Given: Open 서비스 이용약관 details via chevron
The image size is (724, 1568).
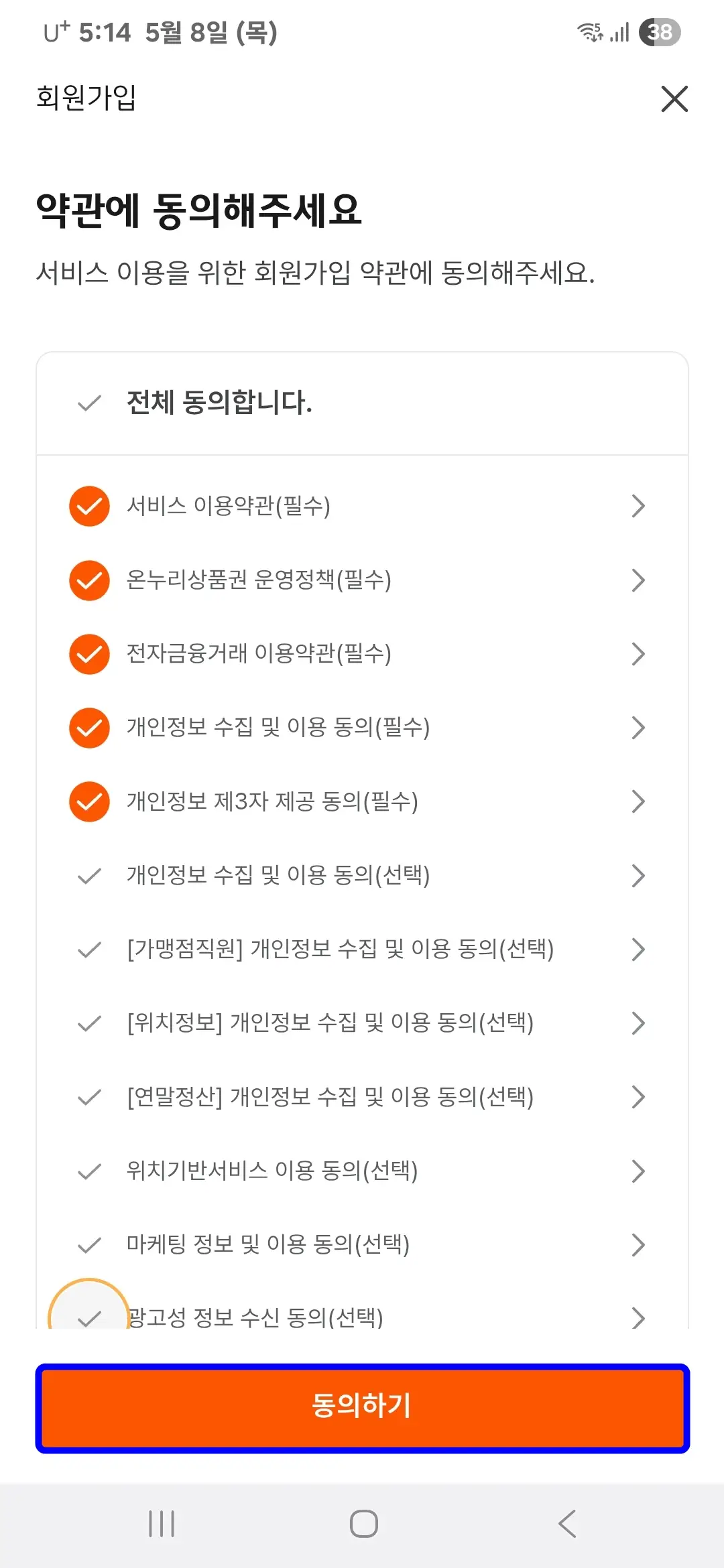Looking at the screenshot, I should coord(637,507).
